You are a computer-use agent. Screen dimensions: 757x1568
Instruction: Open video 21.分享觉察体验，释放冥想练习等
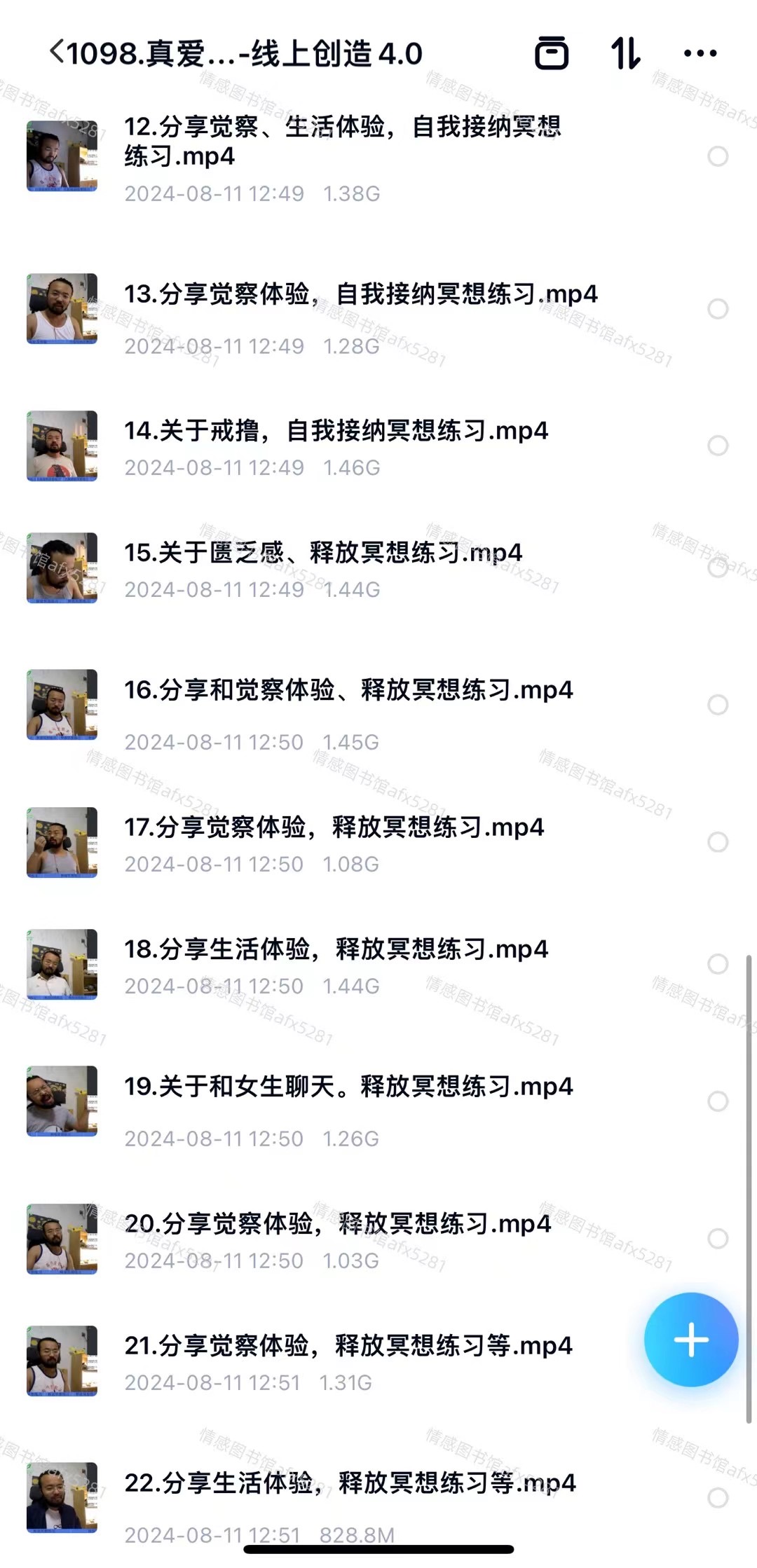click(x=348, y=1346)
